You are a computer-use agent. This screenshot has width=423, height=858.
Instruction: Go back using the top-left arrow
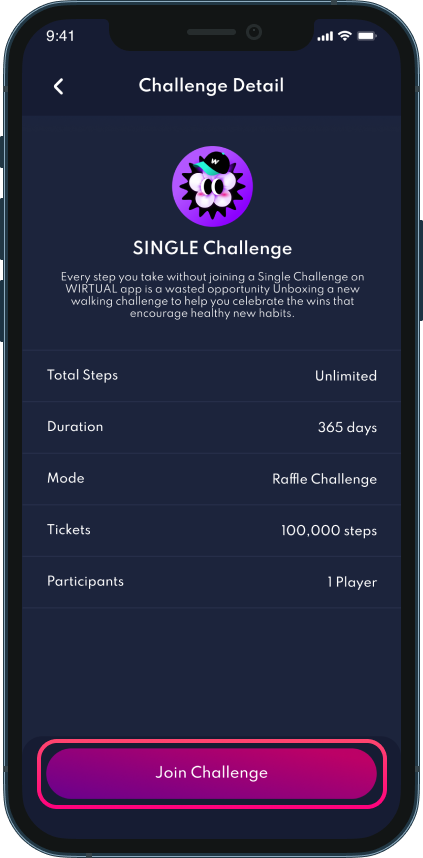click(x=59, y=86)
